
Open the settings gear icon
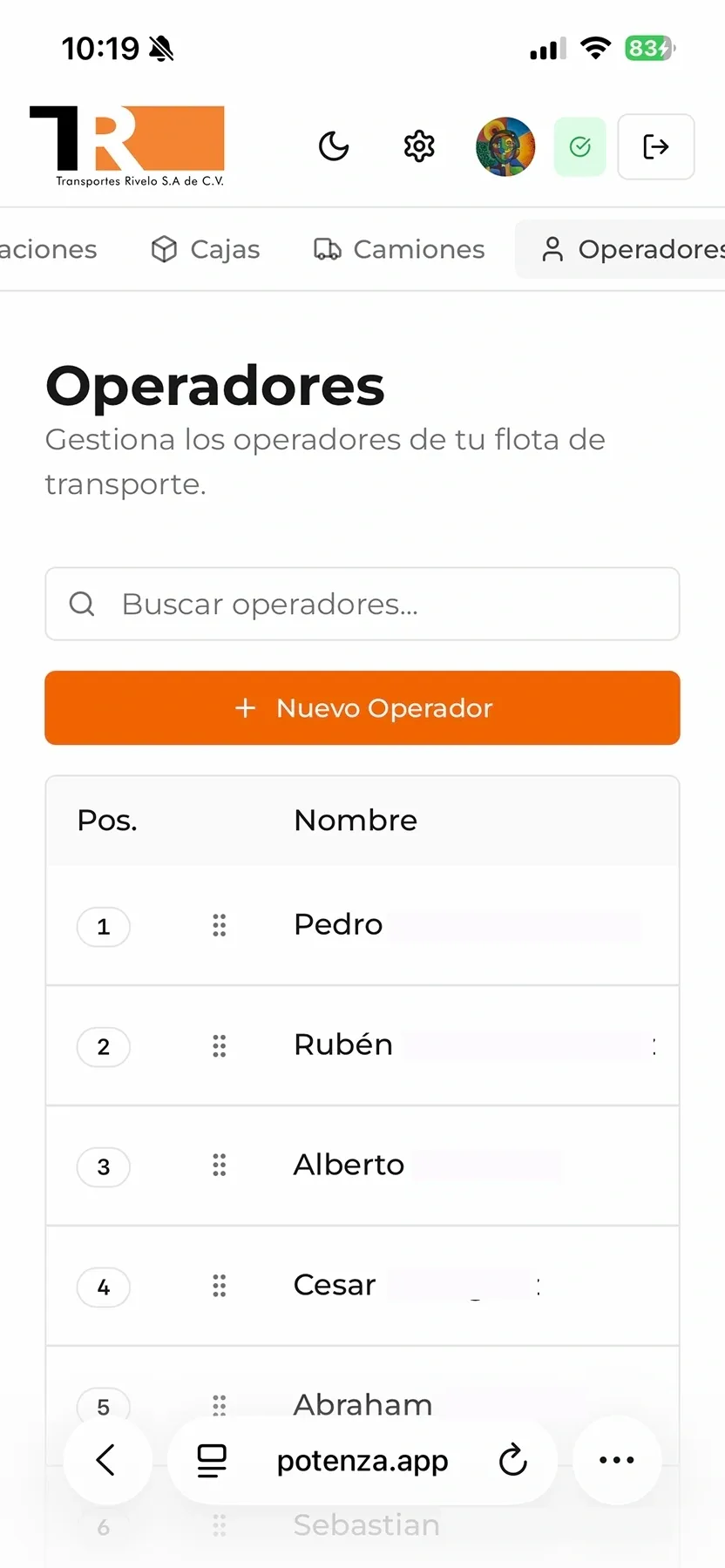pos(419,146)
